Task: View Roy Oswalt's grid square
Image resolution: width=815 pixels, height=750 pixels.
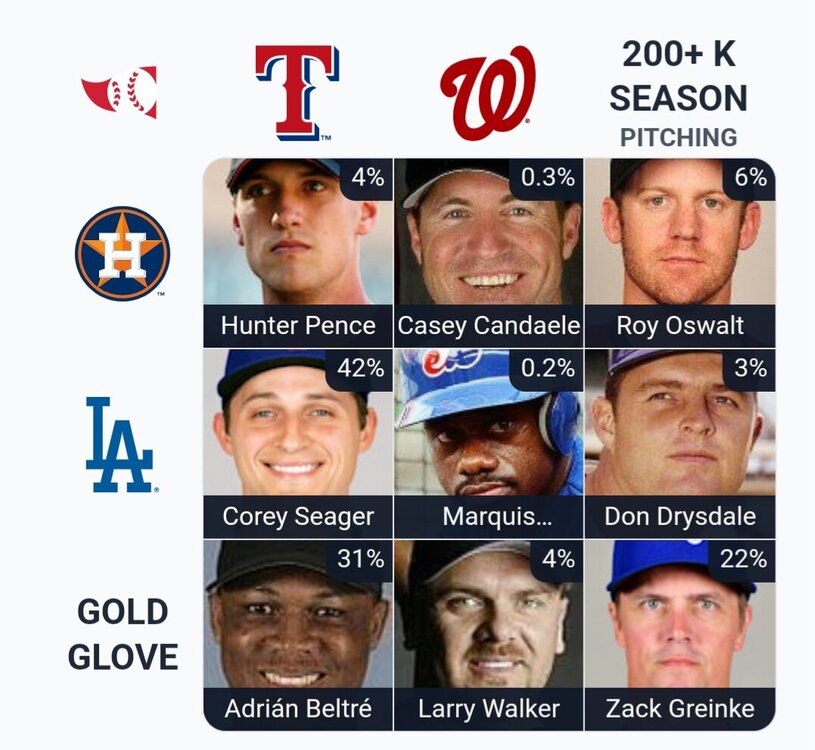Action: [680, 252]
